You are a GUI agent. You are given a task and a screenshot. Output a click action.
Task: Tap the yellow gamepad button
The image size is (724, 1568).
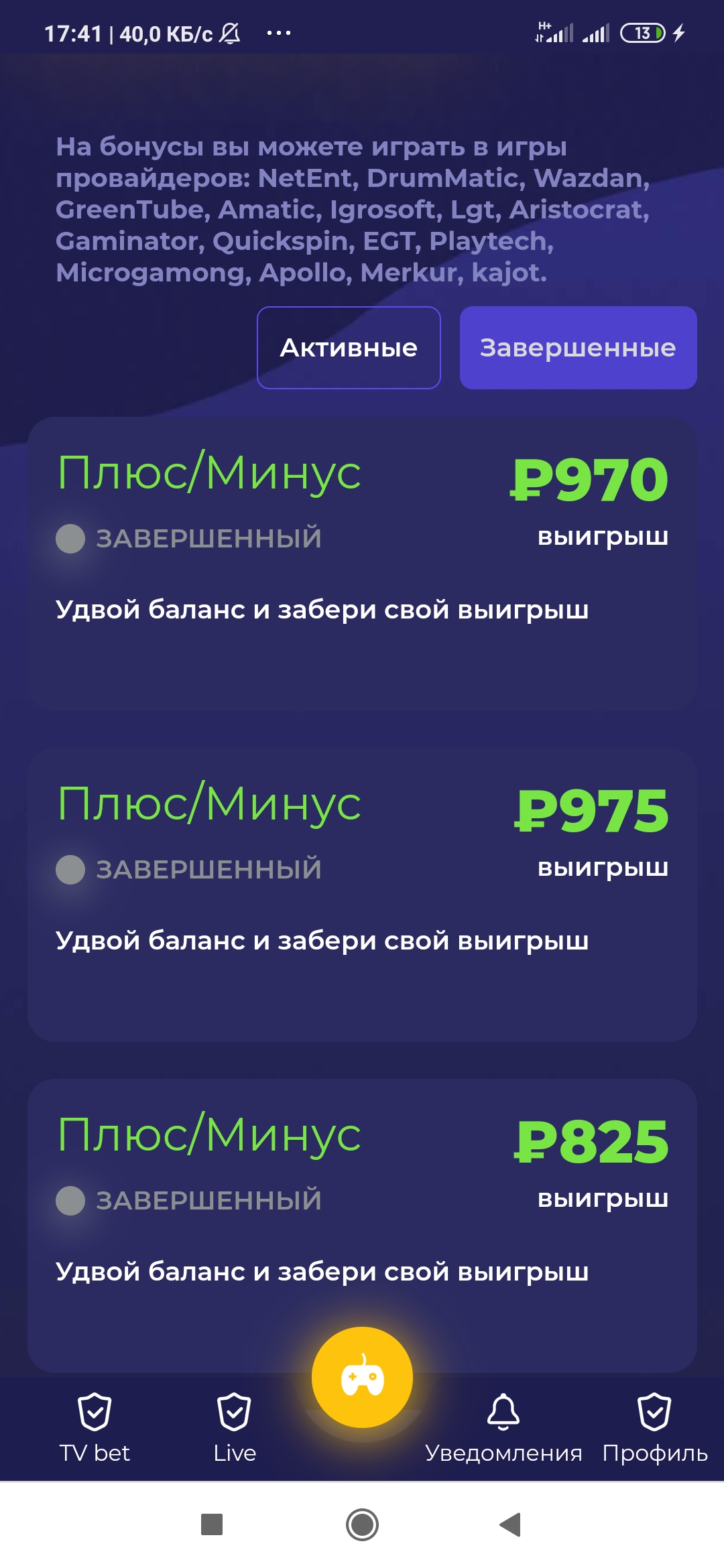click(362, 1377)
